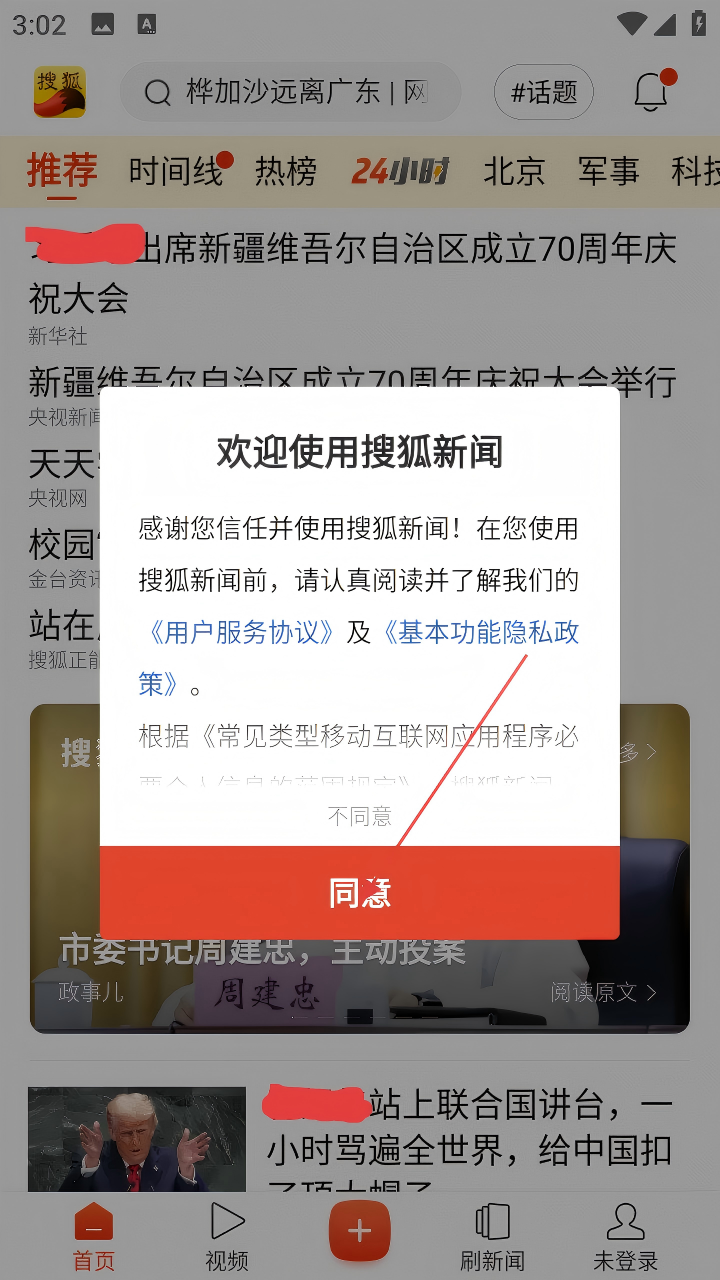The height and width of the screenshot is (1280, 720).
Task: Tap the 同意 agree button
Action: [359, 892]
